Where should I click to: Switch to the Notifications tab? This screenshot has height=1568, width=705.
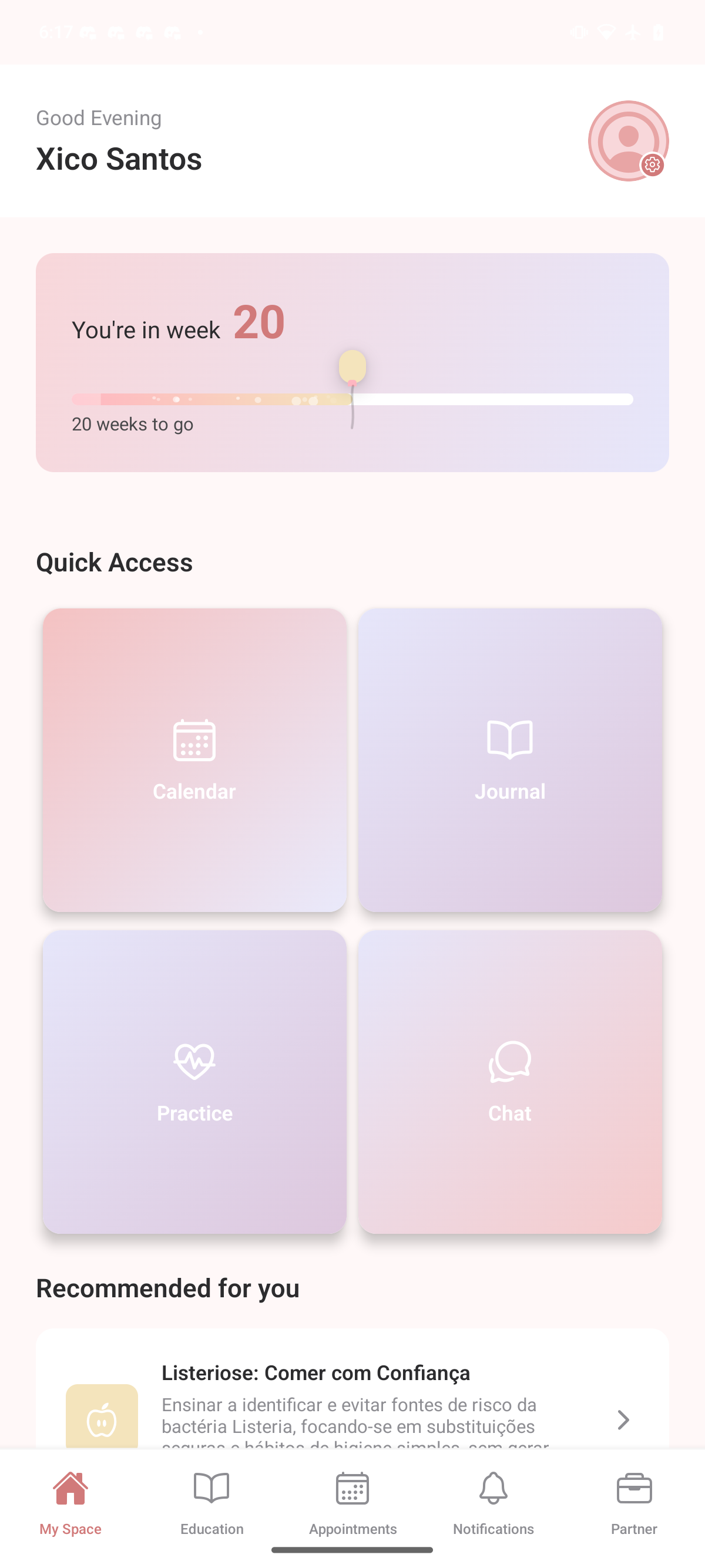click(x=493, y=1502)
